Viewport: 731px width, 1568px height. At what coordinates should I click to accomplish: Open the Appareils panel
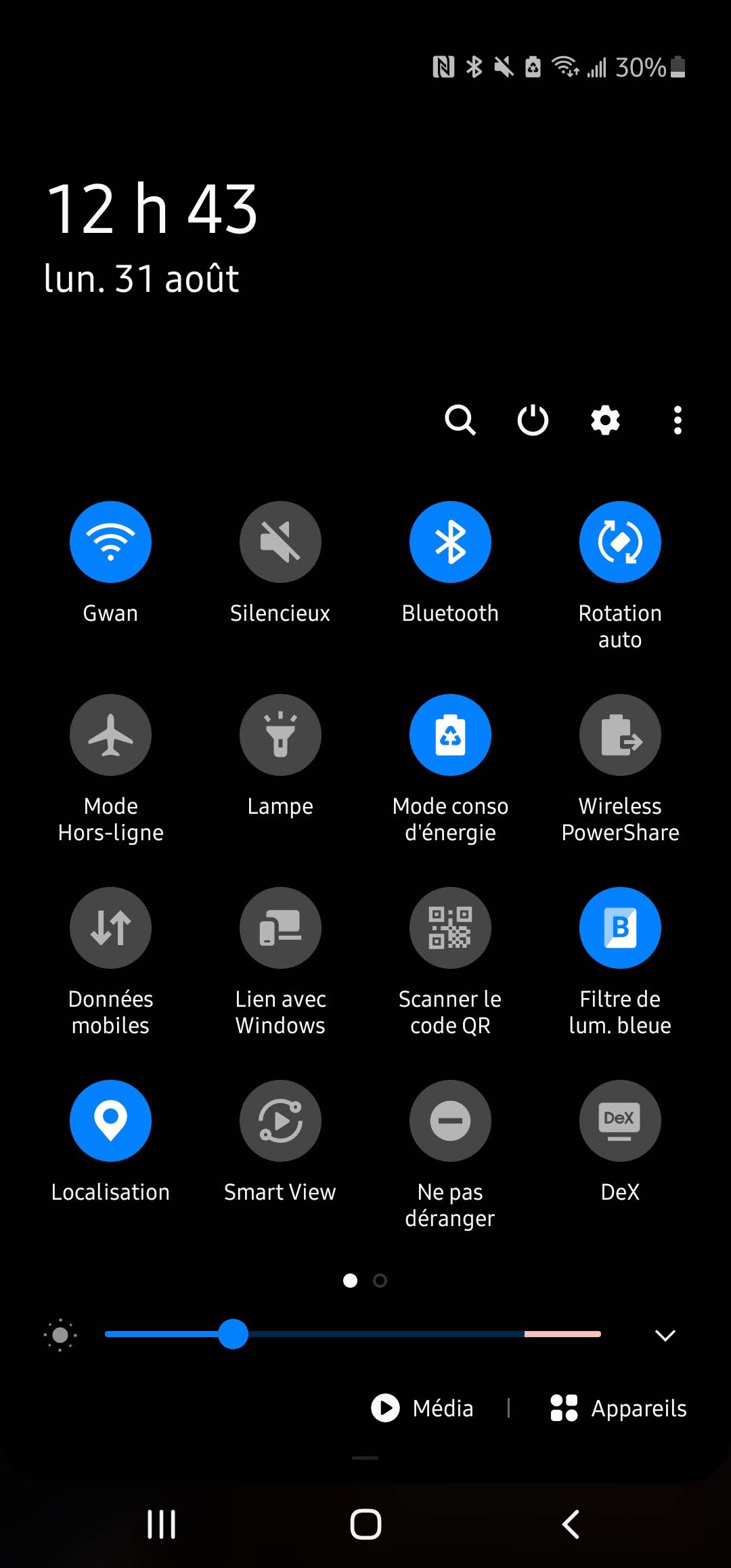[619, 1408]
